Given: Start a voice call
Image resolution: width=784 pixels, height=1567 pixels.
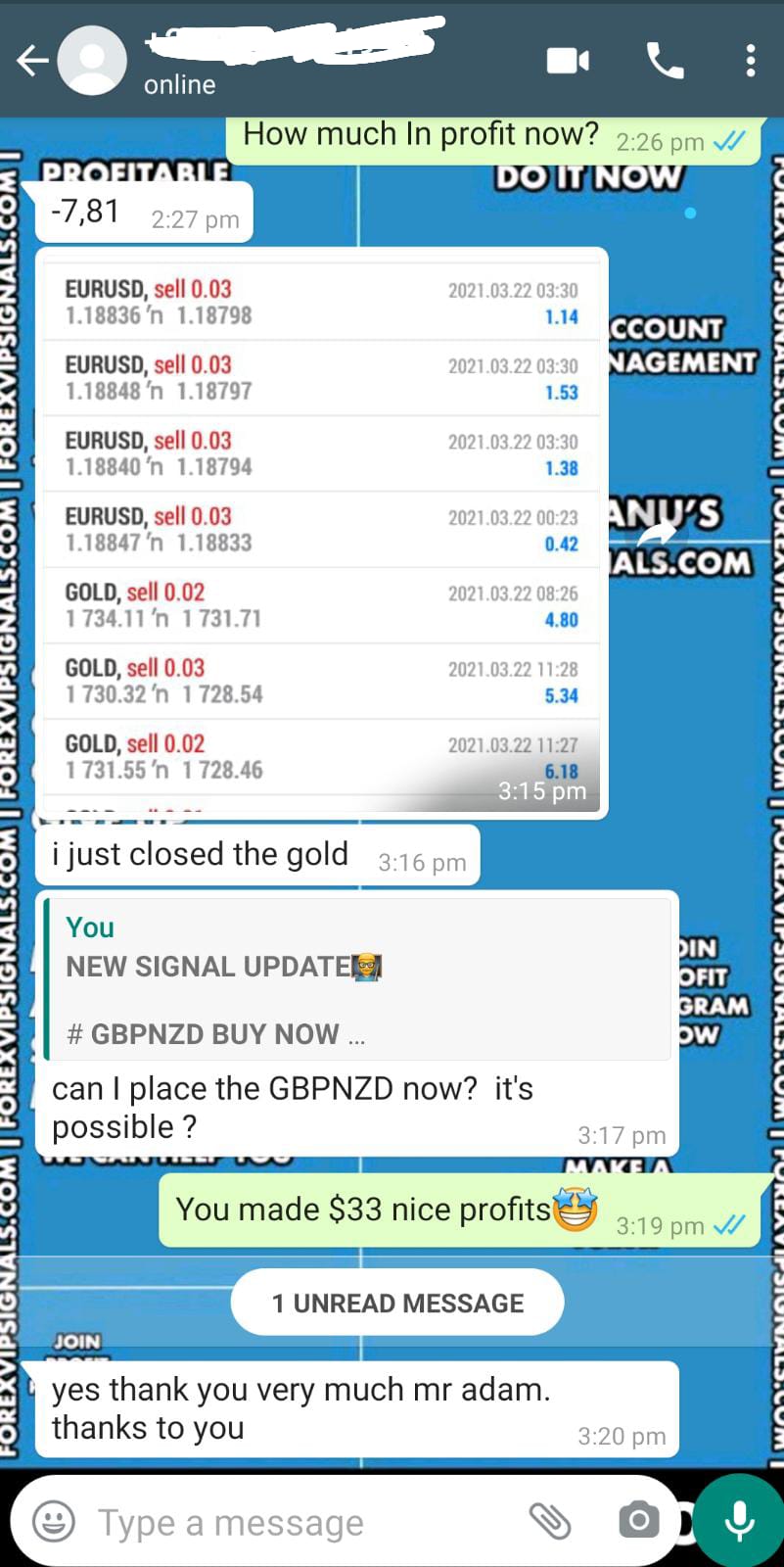Looking at the screenshot, I should coord(666,61).
